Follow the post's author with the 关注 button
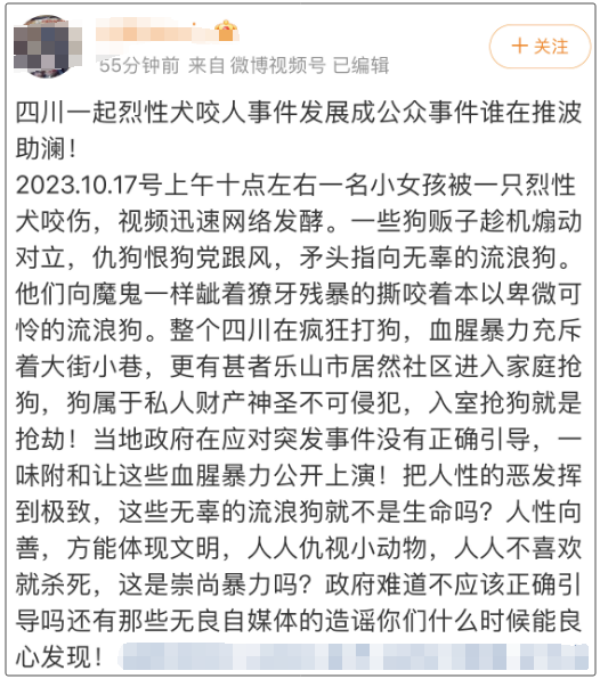 click(x=539, y=46)
